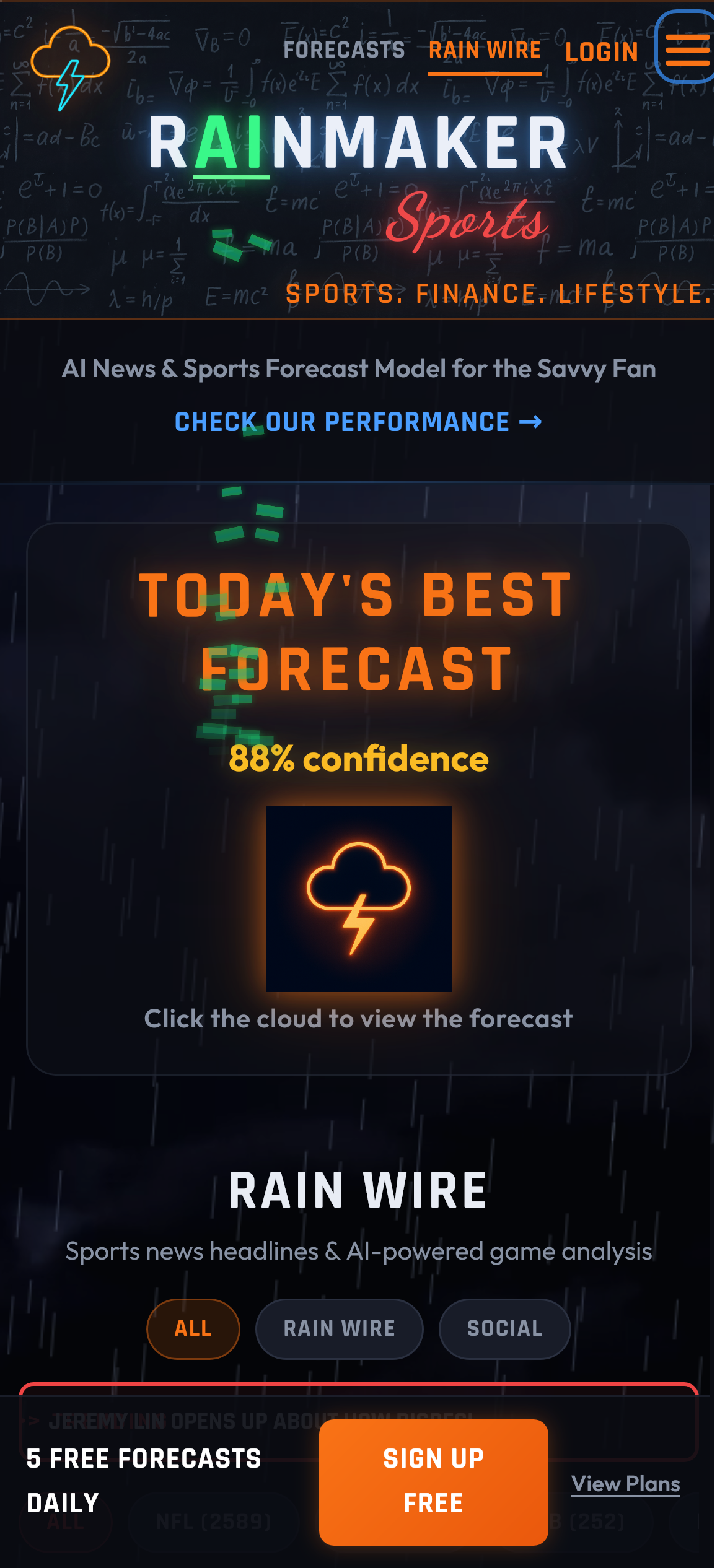Filter news by the Rain Wire chip
The width and height of the screenshot is (725, 1568).
[339, 1328]
